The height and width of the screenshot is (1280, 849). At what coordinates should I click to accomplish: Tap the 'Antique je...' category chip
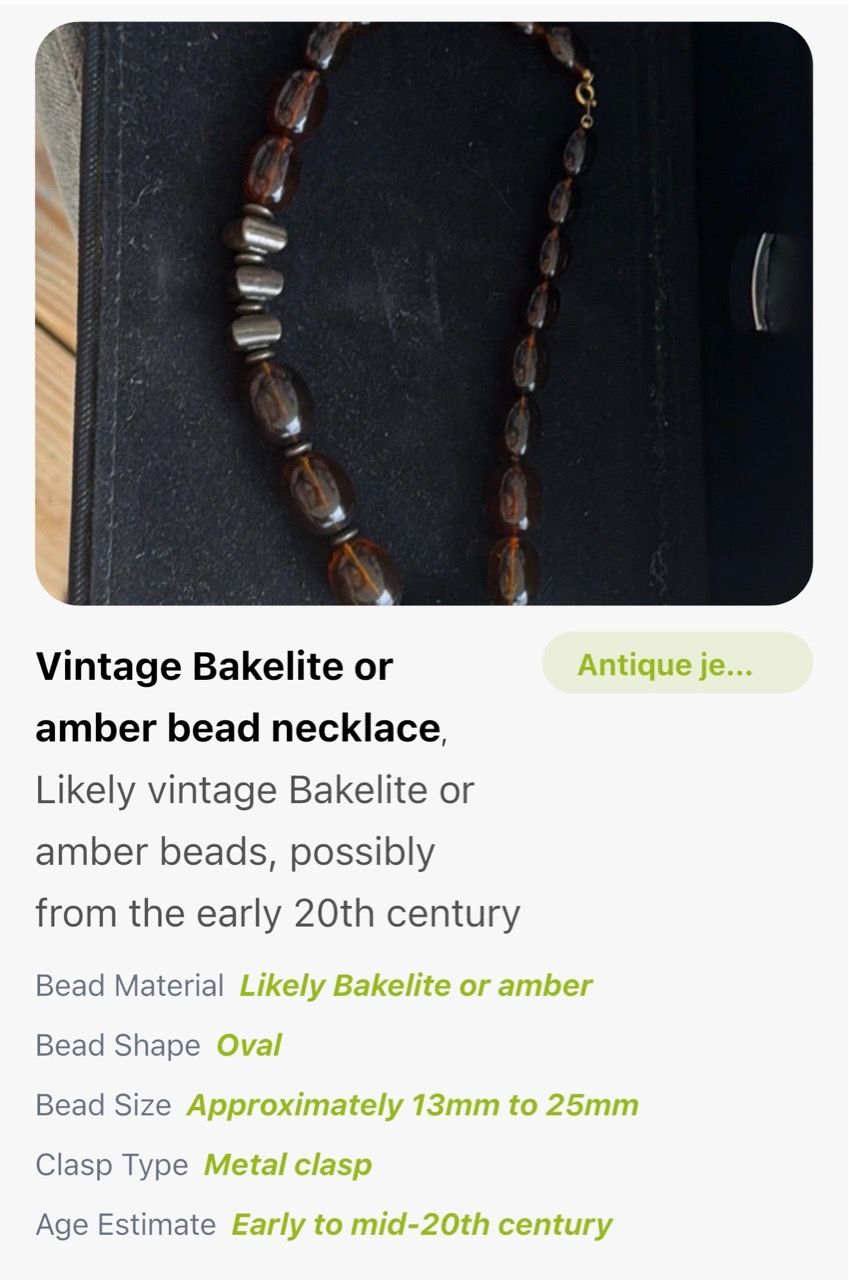click(x=677, y=663)
